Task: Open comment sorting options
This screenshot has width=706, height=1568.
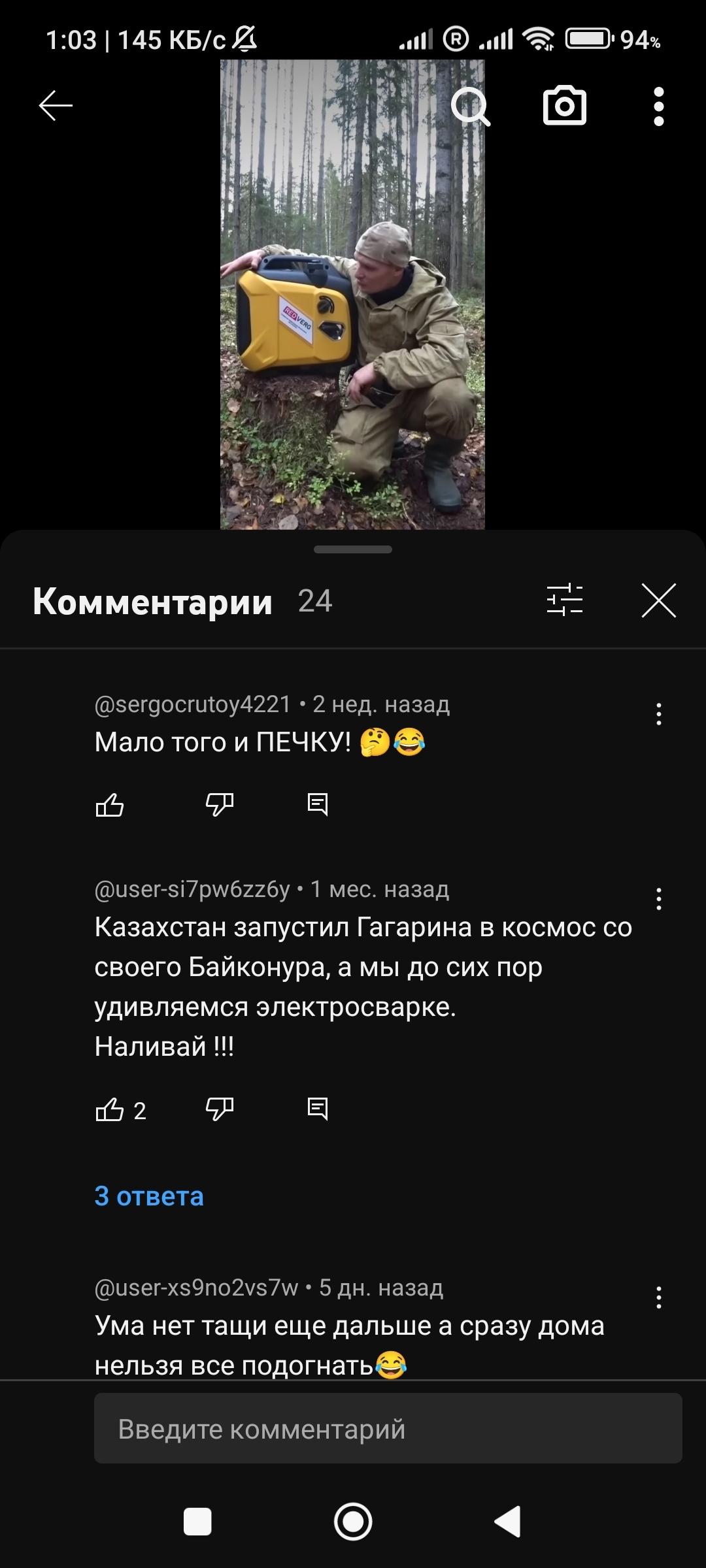Action: (565, 600)
